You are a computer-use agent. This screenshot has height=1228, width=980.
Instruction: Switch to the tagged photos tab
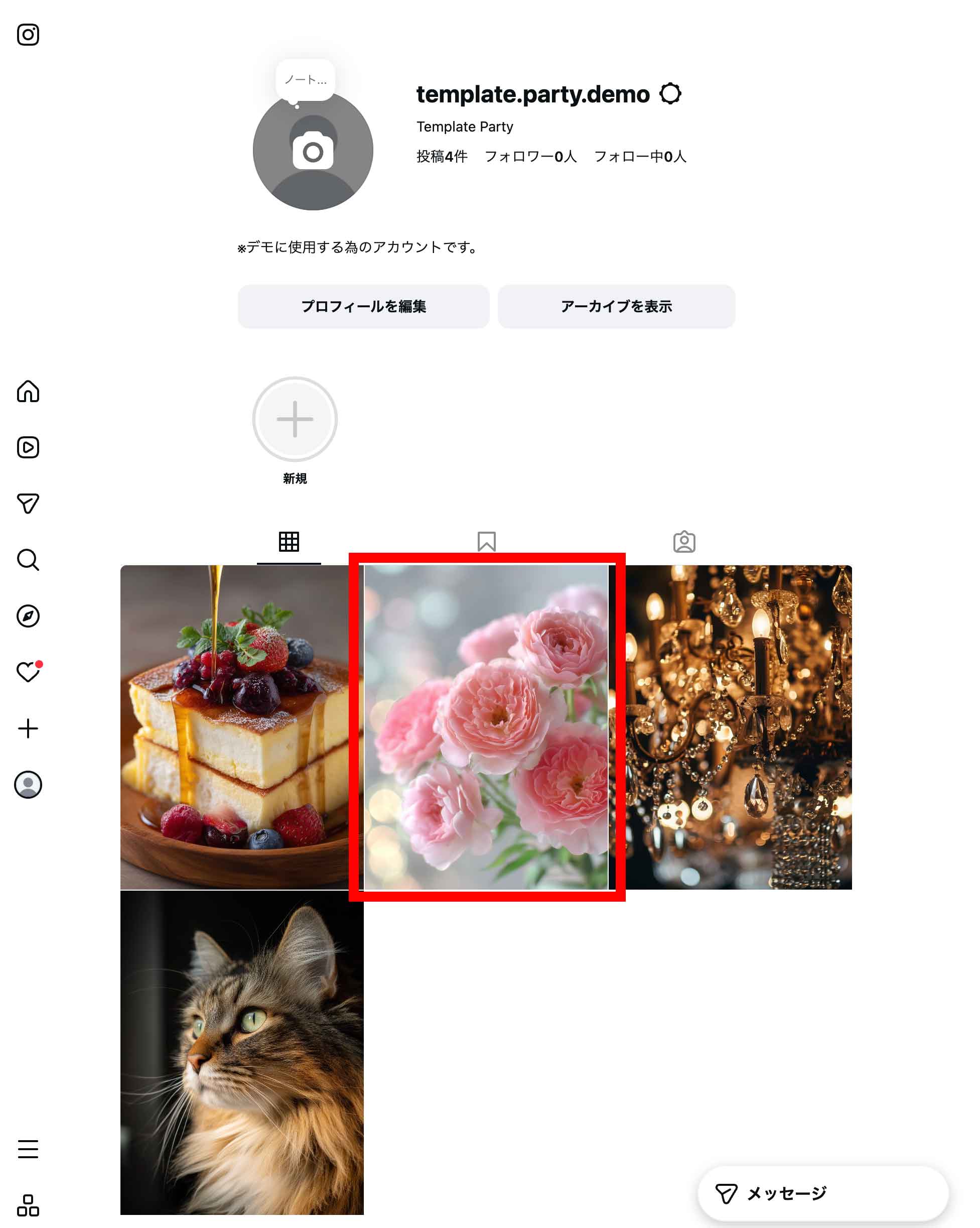pos(684,542)
